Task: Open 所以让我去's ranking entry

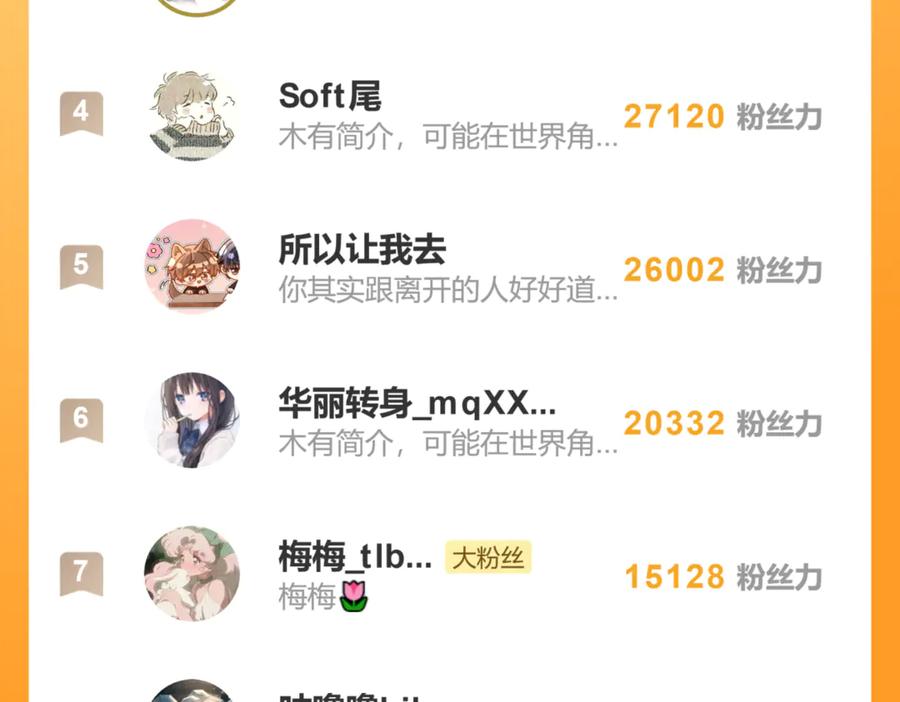Action: point(450,267)
